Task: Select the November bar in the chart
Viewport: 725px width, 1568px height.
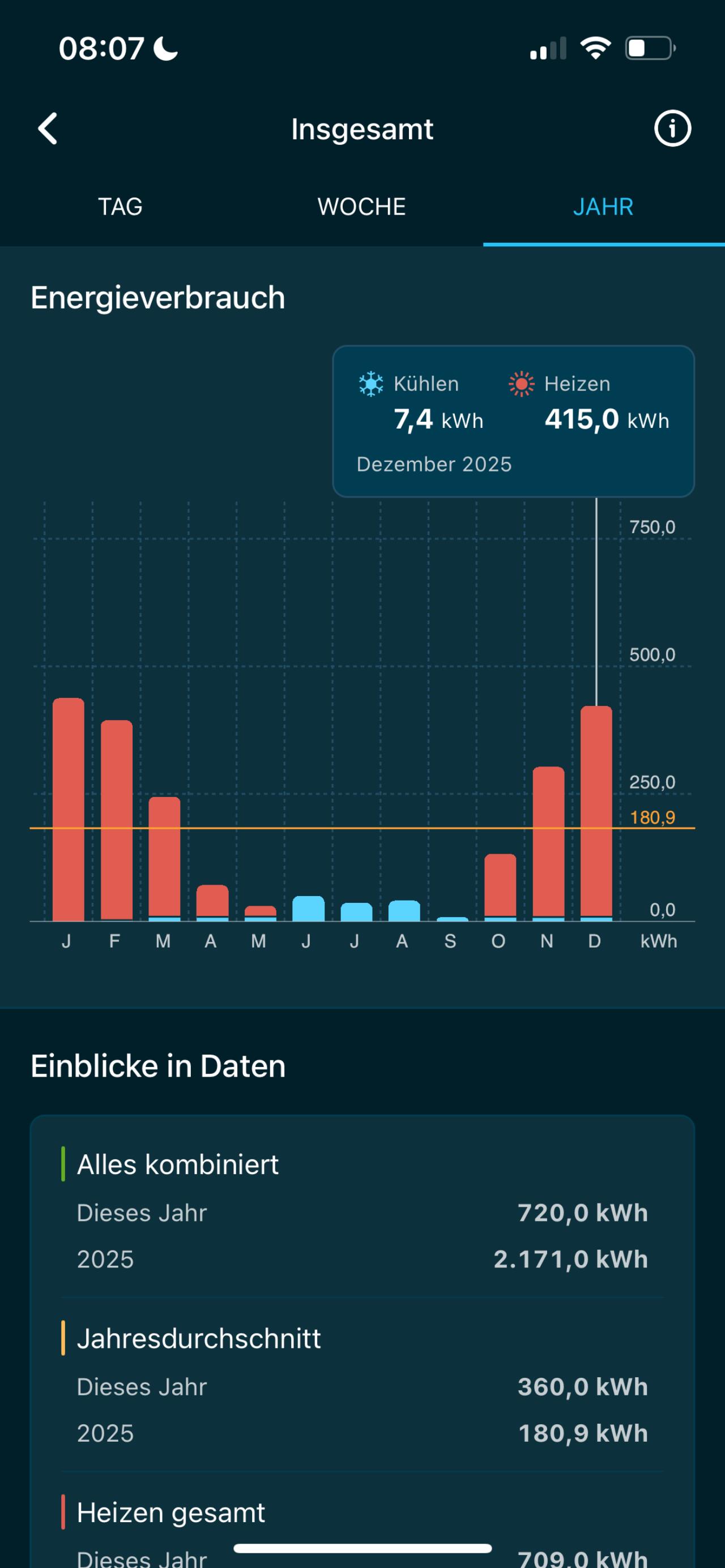Action: pos(548,843)
